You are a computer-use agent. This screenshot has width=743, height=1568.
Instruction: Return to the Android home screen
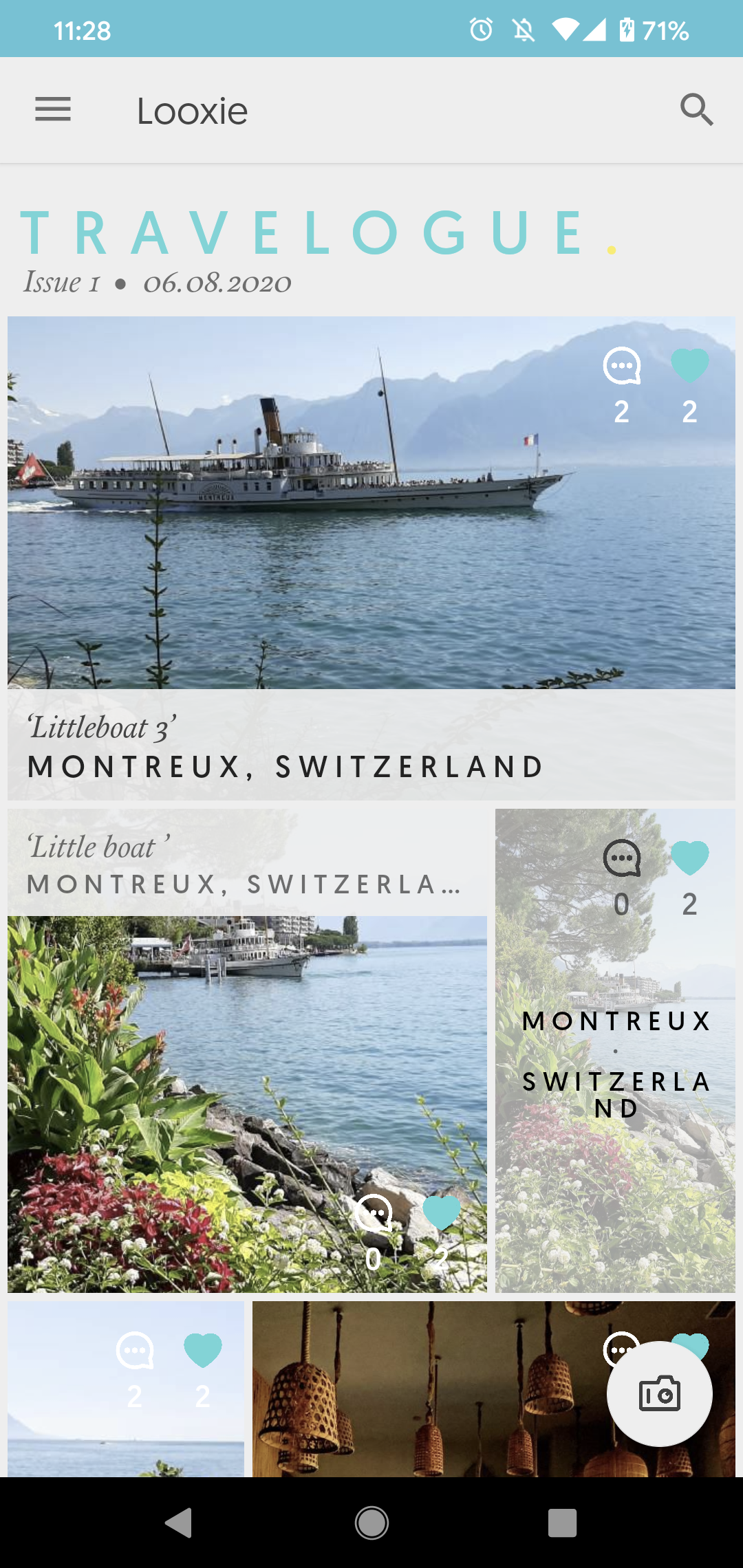coord(371,1523)
